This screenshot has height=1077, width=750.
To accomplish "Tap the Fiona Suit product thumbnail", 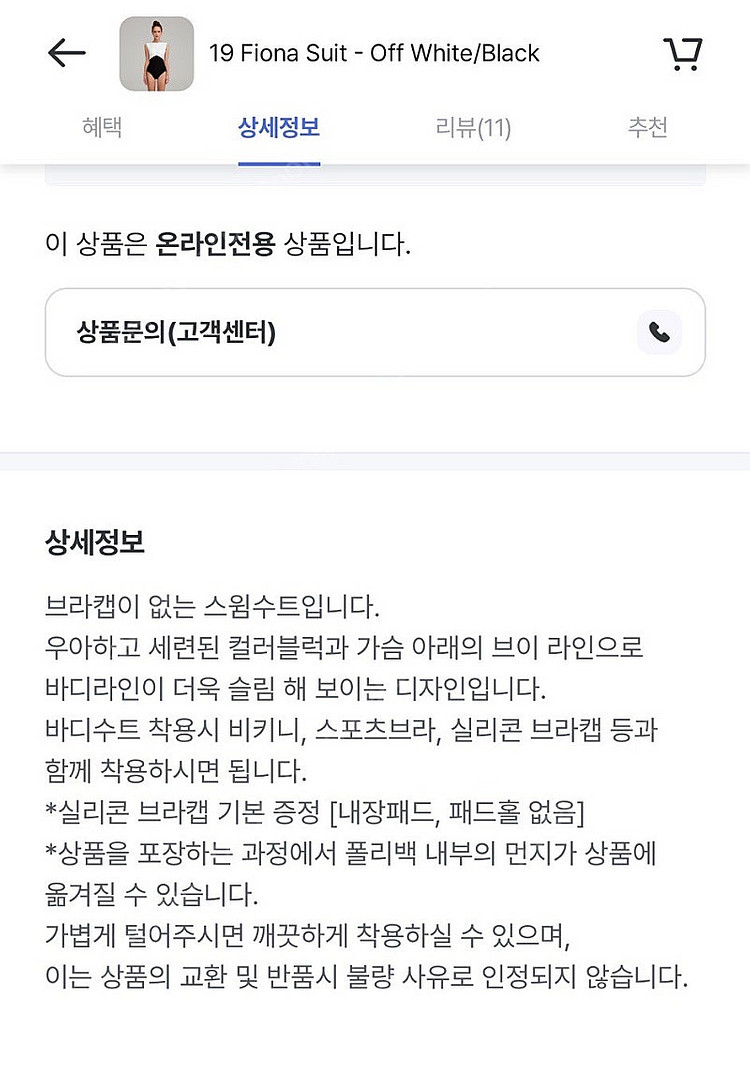I will point(157,54).
